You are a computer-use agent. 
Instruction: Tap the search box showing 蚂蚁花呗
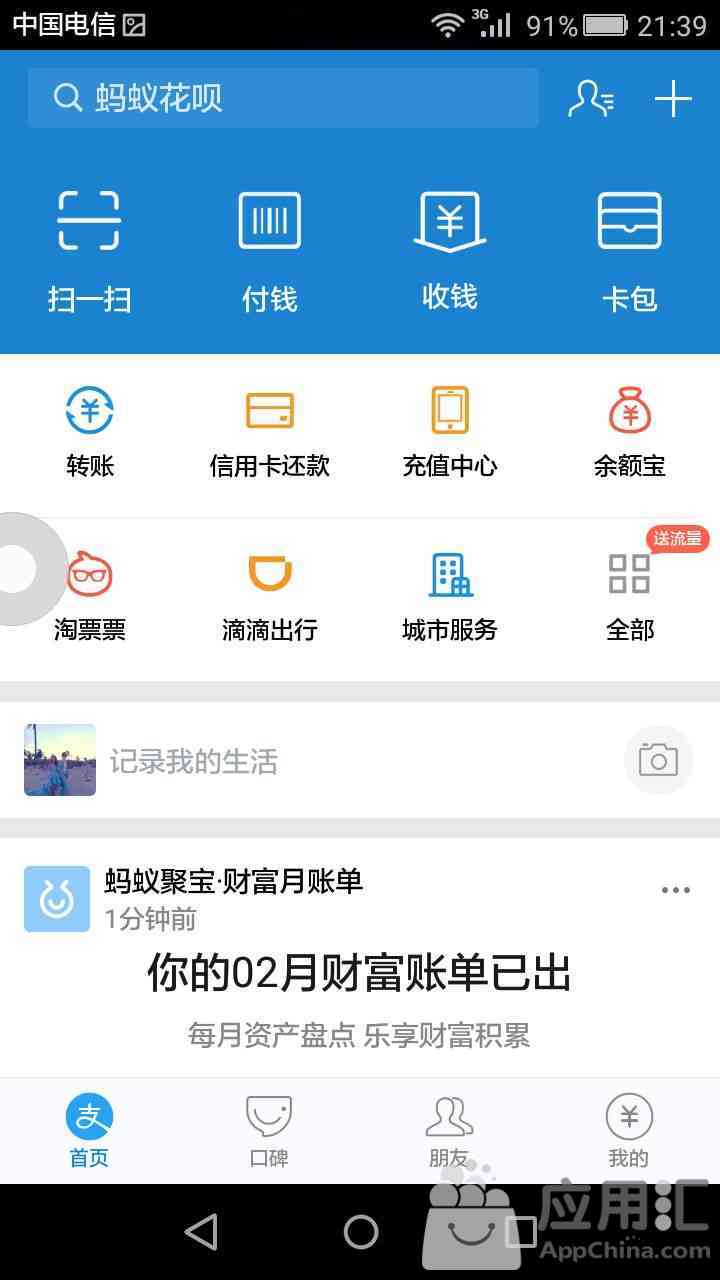pyautogui.click(x=282, y=98)
